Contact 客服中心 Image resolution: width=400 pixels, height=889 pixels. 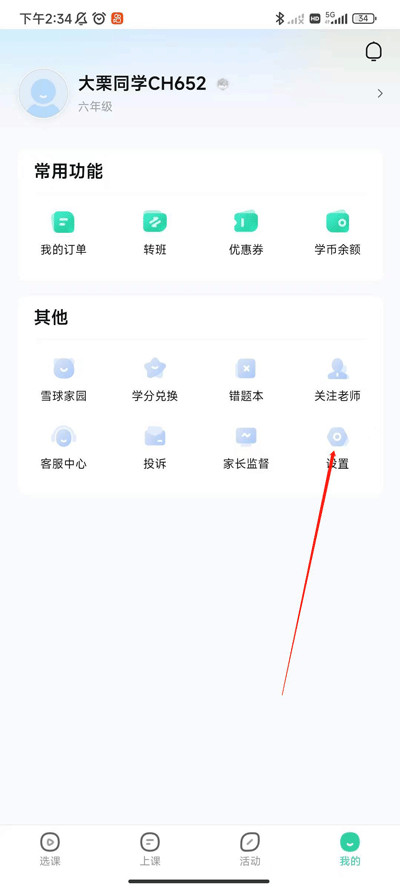click(x=63, y=448)
